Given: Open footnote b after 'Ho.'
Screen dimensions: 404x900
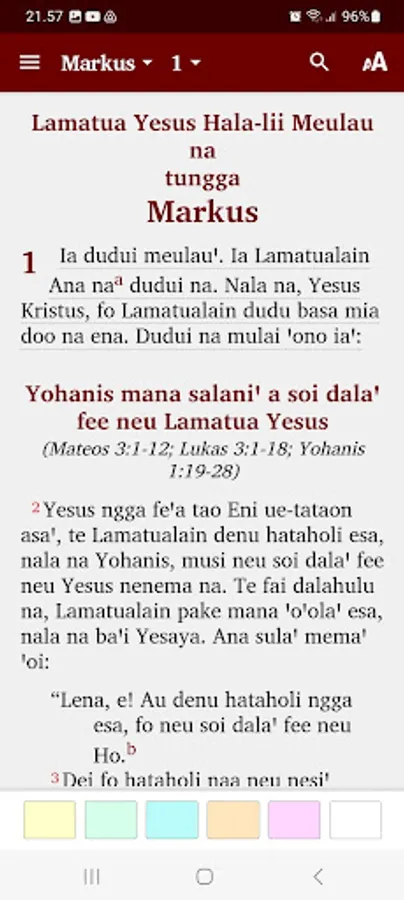Looking at the screenshot, I should point(131,748).
